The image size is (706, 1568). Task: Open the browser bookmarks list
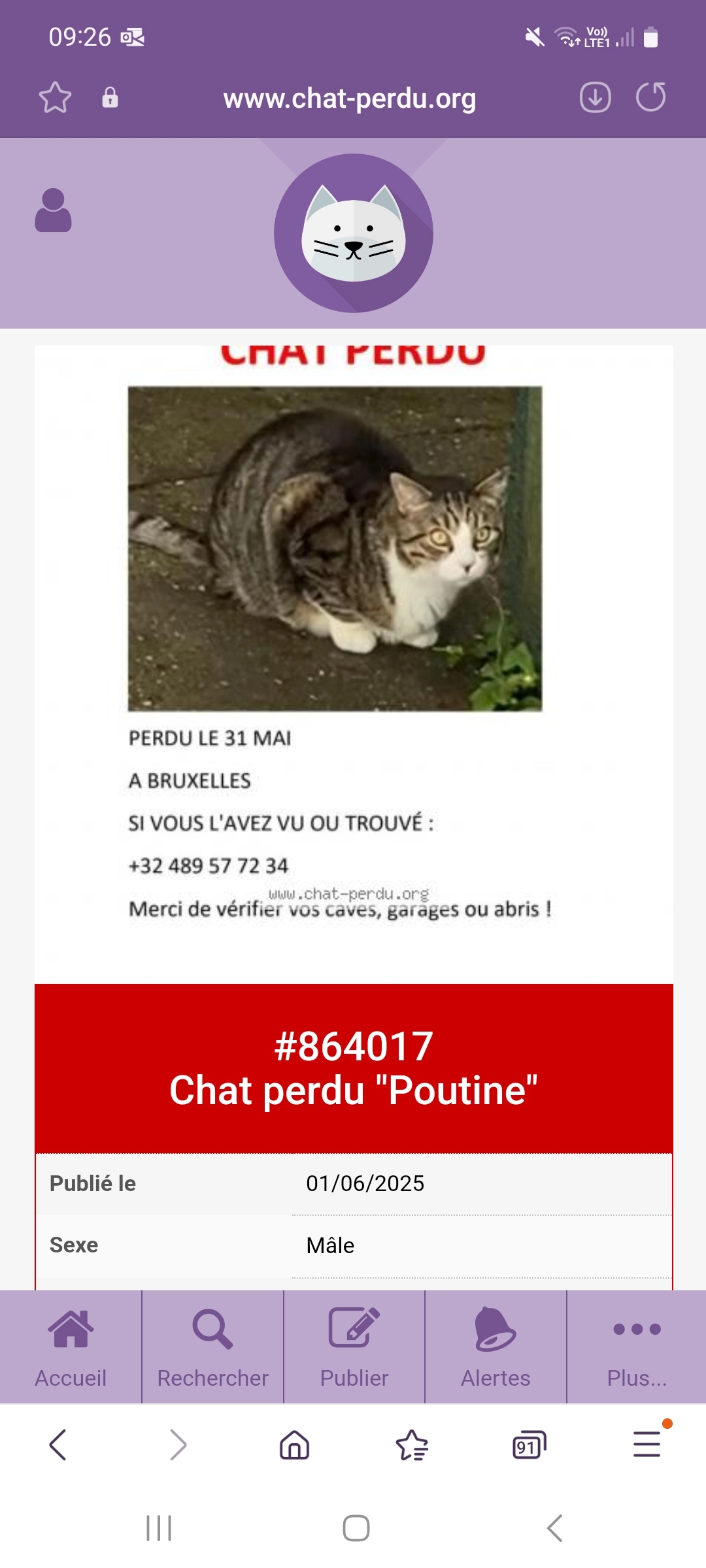click(412, 1445)
